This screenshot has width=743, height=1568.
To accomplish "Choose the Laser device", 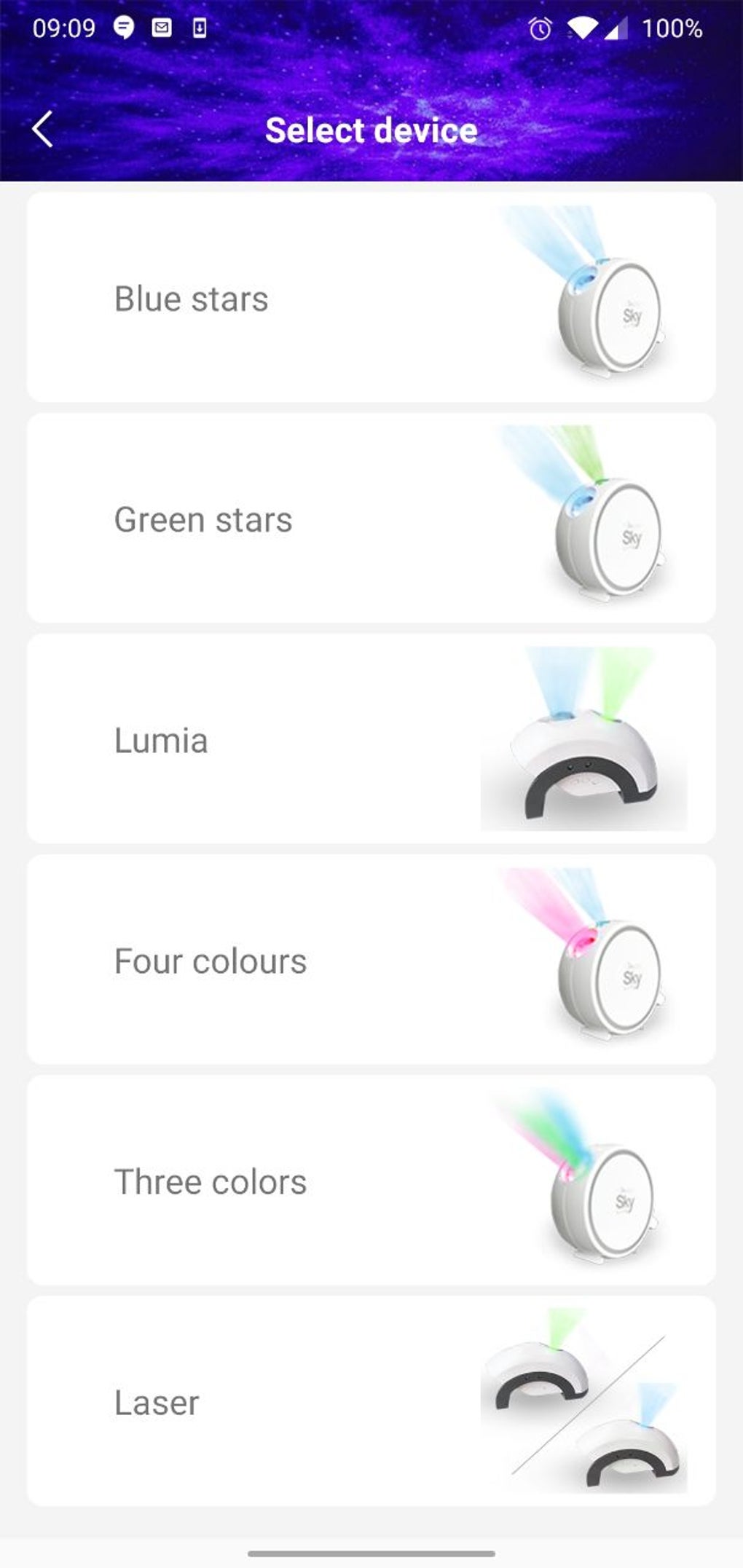I will (371, 1401).
